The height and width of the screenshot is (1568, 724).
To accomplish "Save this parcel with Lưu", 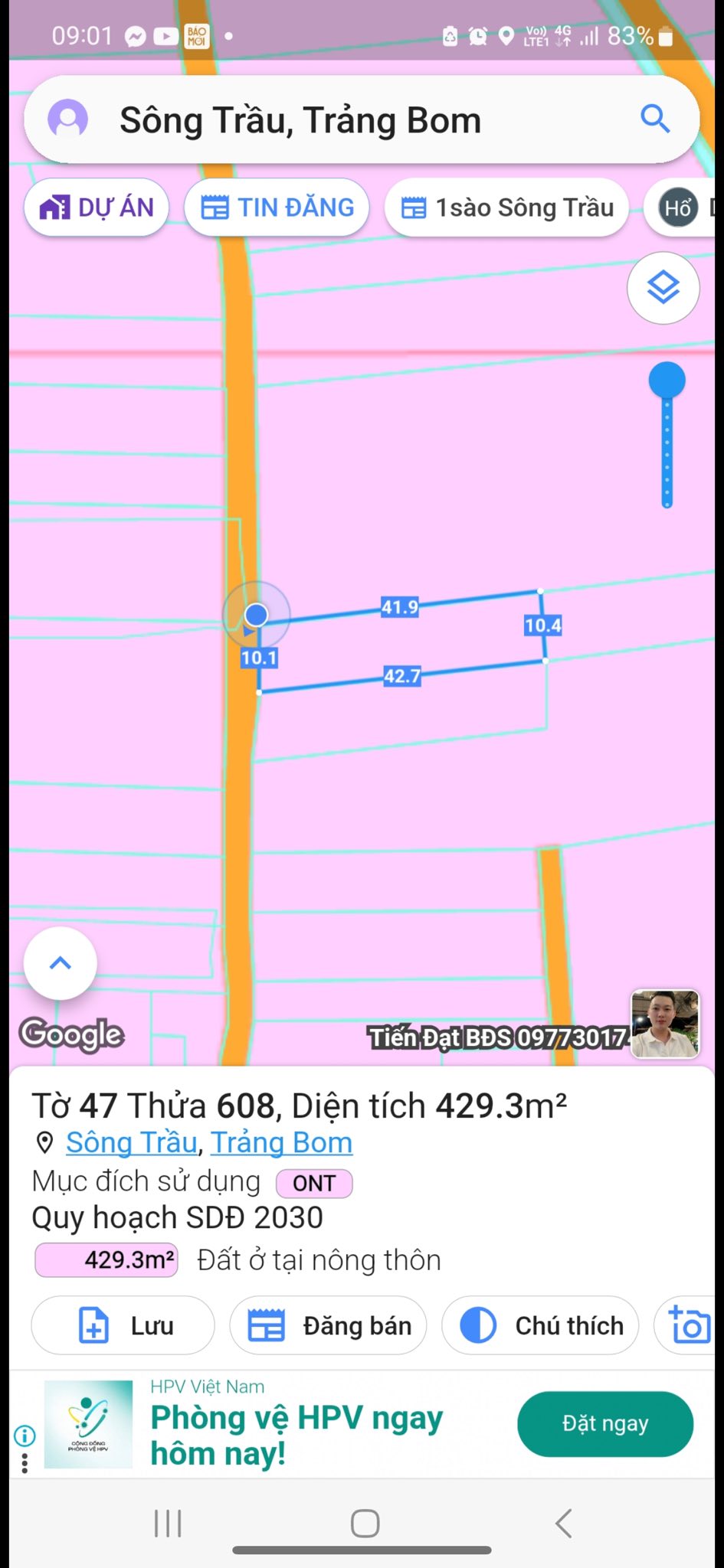I will tap(123, 1325).
